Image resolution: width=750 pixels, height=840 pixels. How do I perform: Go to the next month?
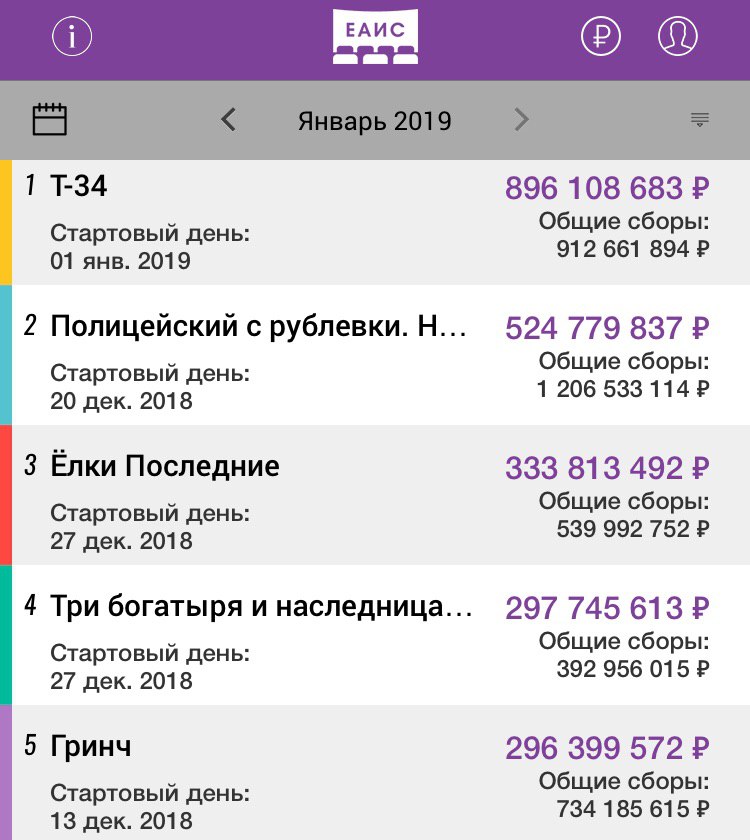[x=521, y=120]
